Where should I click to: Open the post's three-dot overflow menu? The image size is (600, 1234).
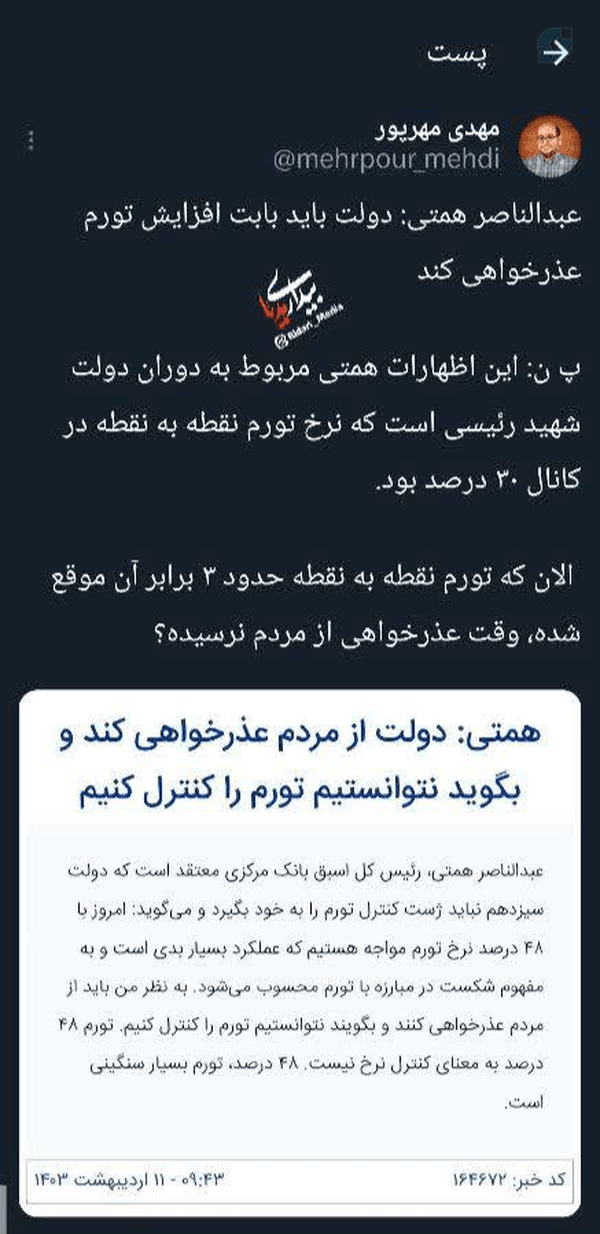32,139
